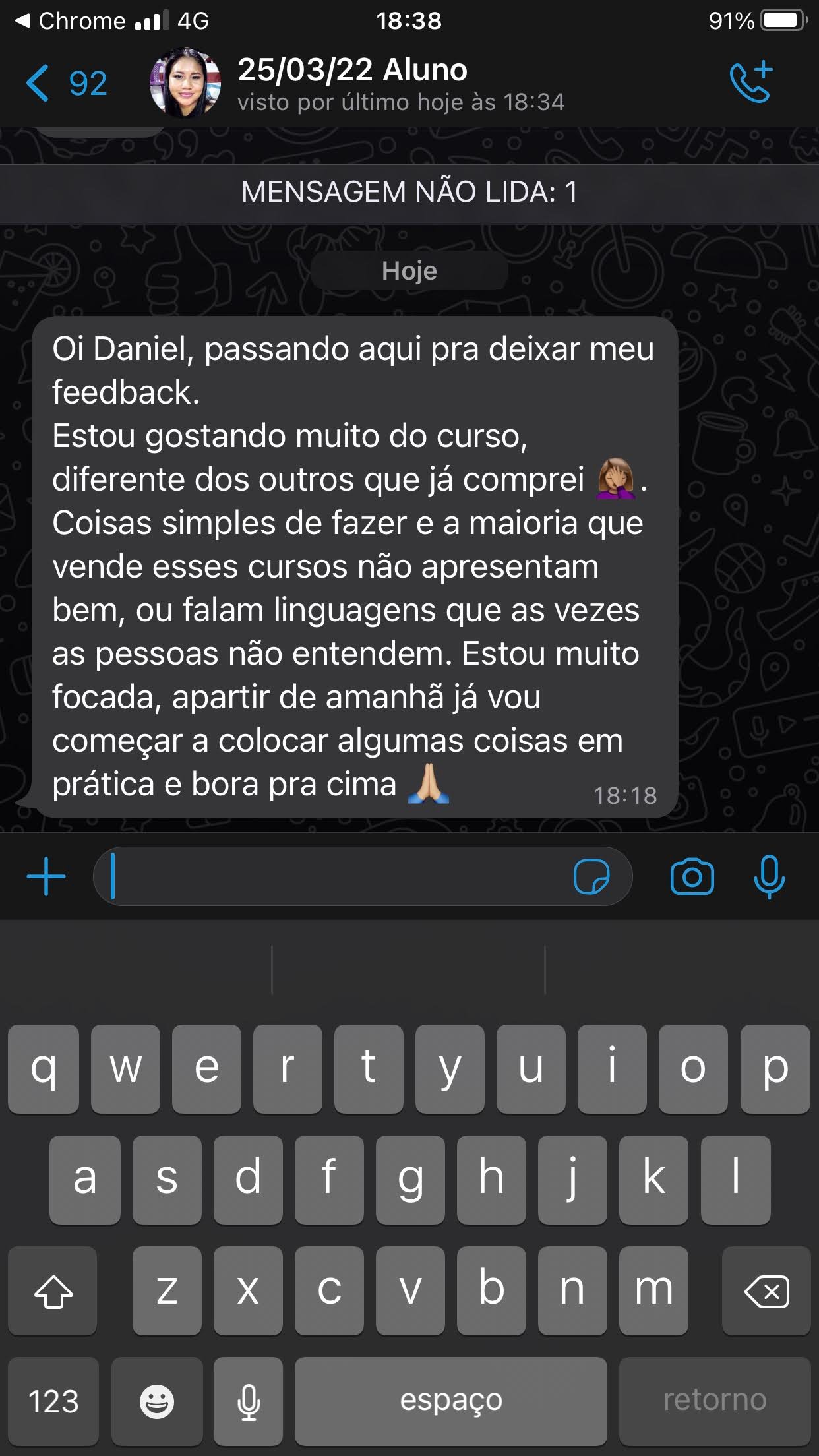Start keyboard dictation
819x1456 pixels.
click(249, 1401)
